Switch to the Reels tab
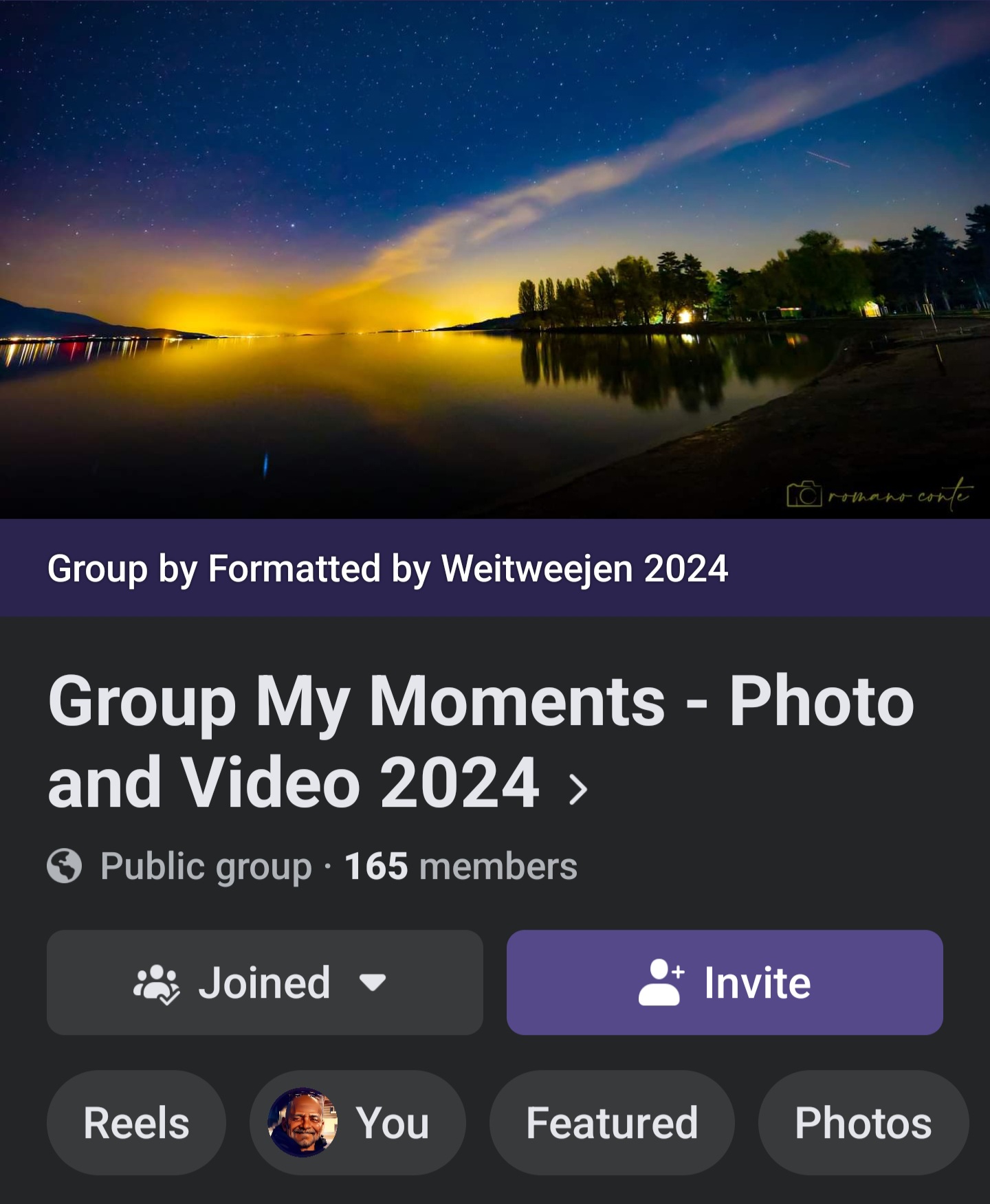This screenshot has width=990, height=1204. [x=136, y=1123]
